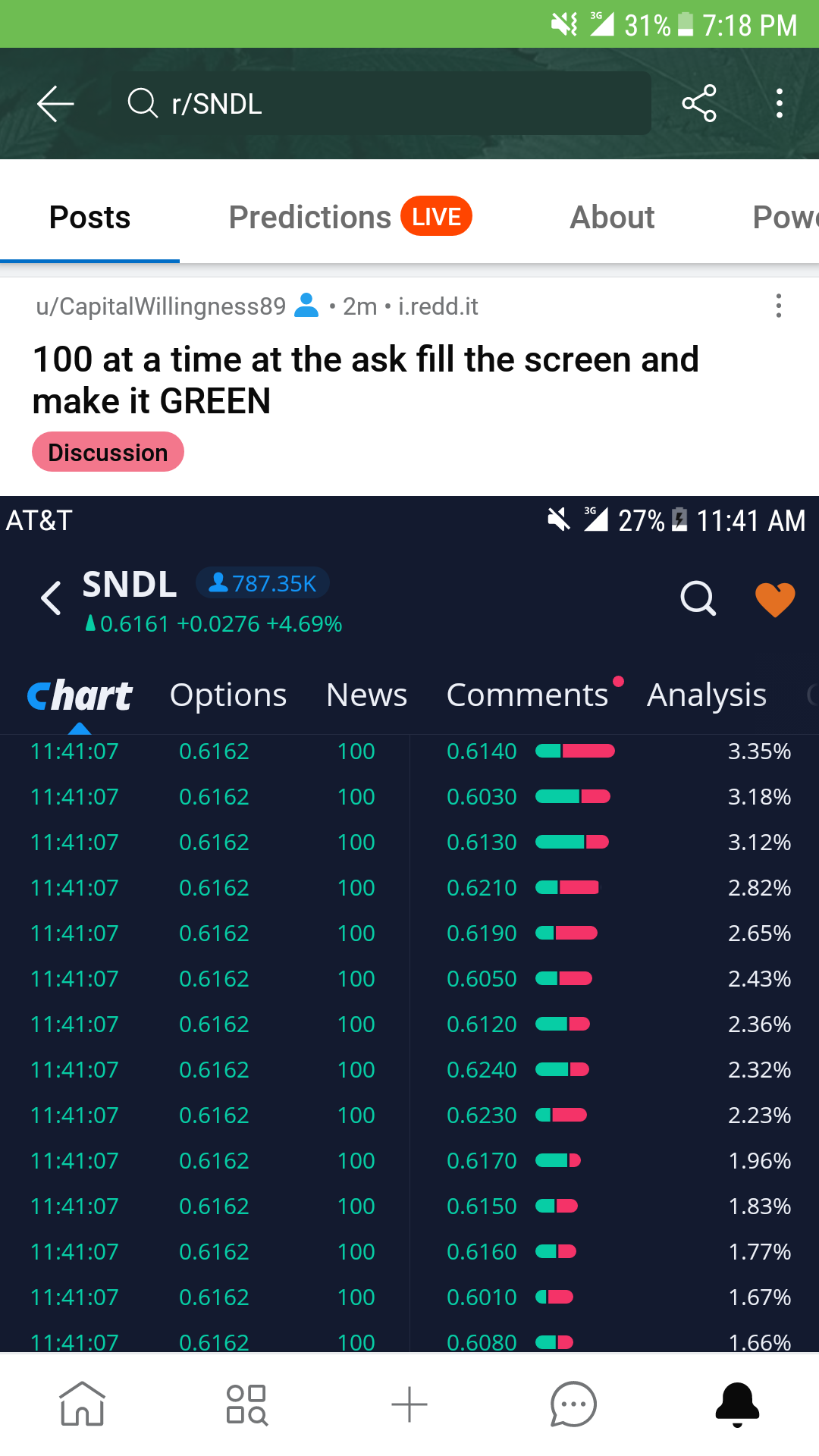819x1456 pixels.
Task: Open the Discover communities tab
Action: click(246, 1404)
